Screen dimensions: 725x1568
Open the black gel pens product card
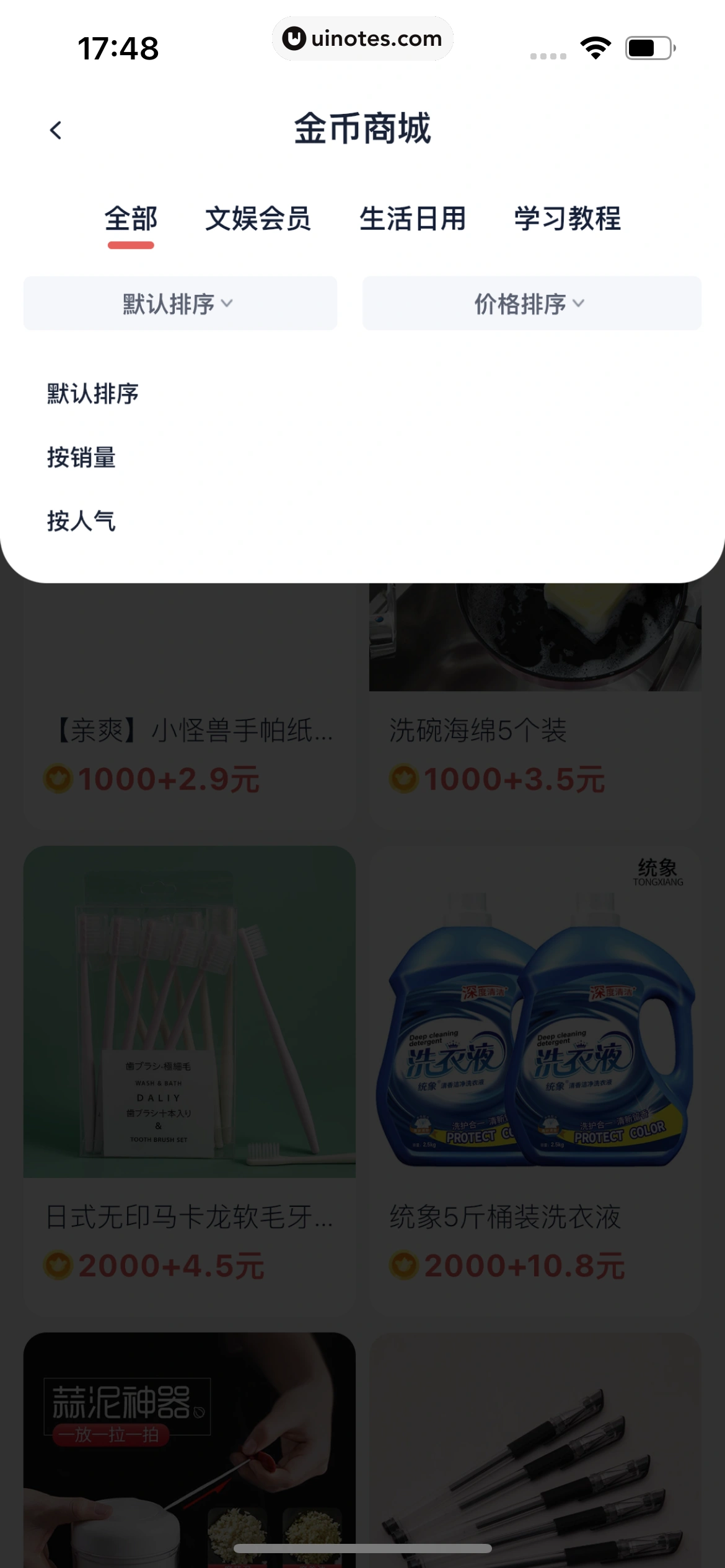[x=534, y=1449]
